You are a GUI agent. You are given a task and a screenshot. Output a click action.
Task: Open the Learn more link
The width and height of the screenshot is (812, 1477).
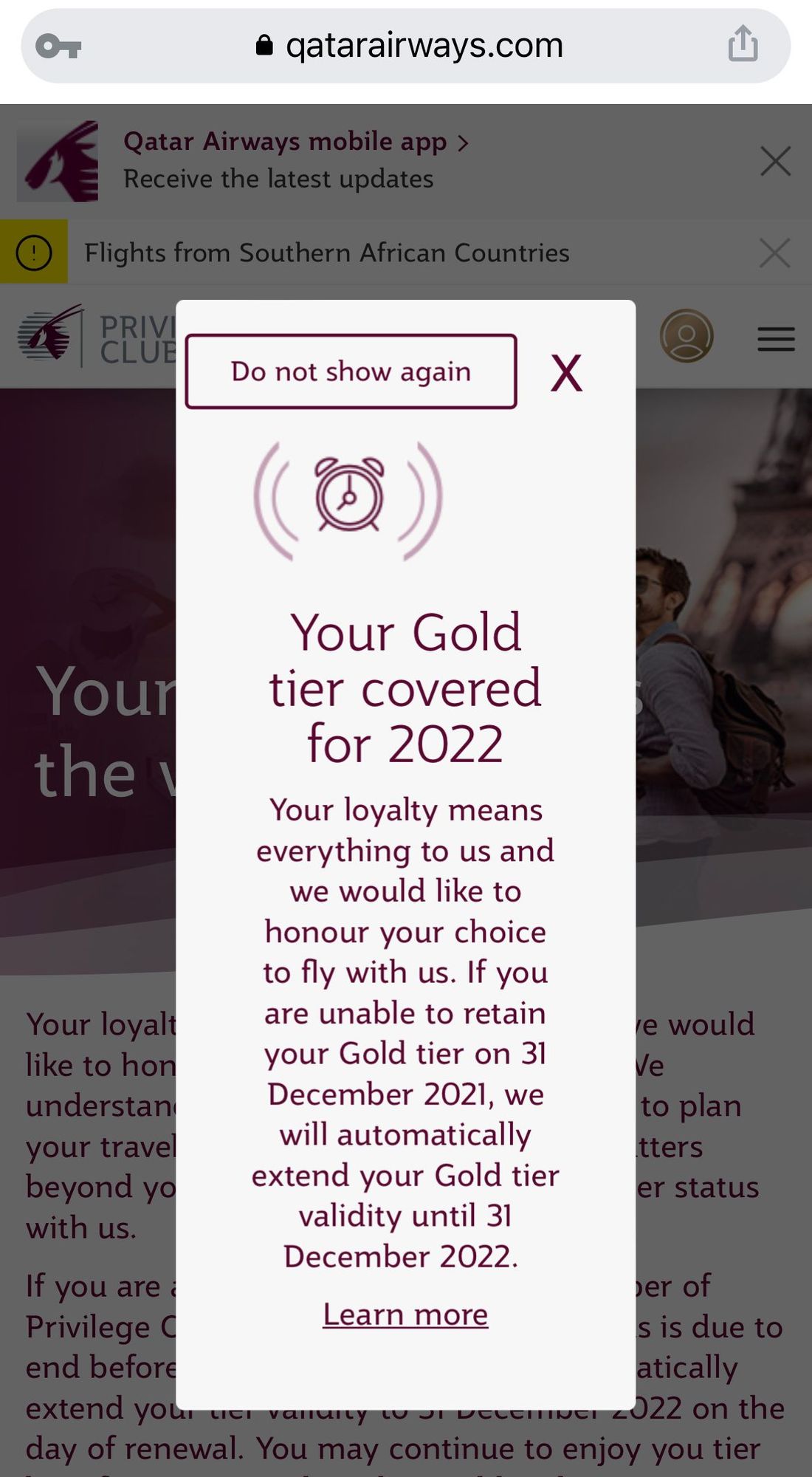click(405, 1315)
